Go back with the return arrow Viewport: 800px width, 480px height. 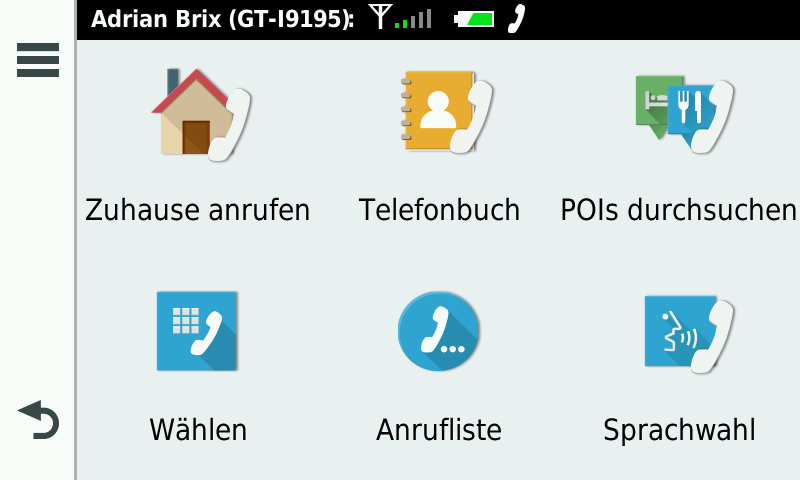point(38,420)
